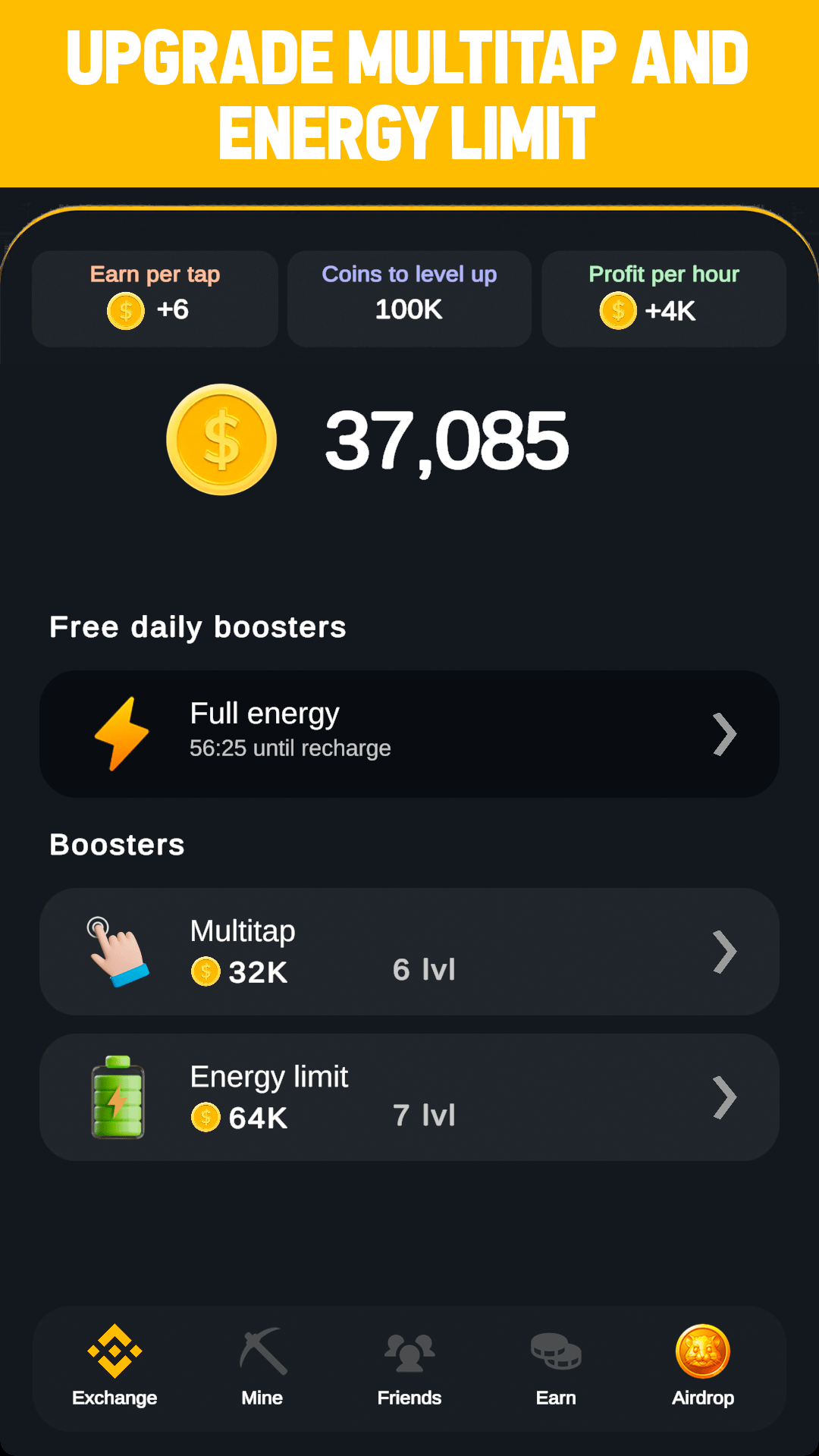The width and height of the screenshot is (819, 1456).
Task: Open the Energy limit booster upgrade
Action: [409, 1097]
